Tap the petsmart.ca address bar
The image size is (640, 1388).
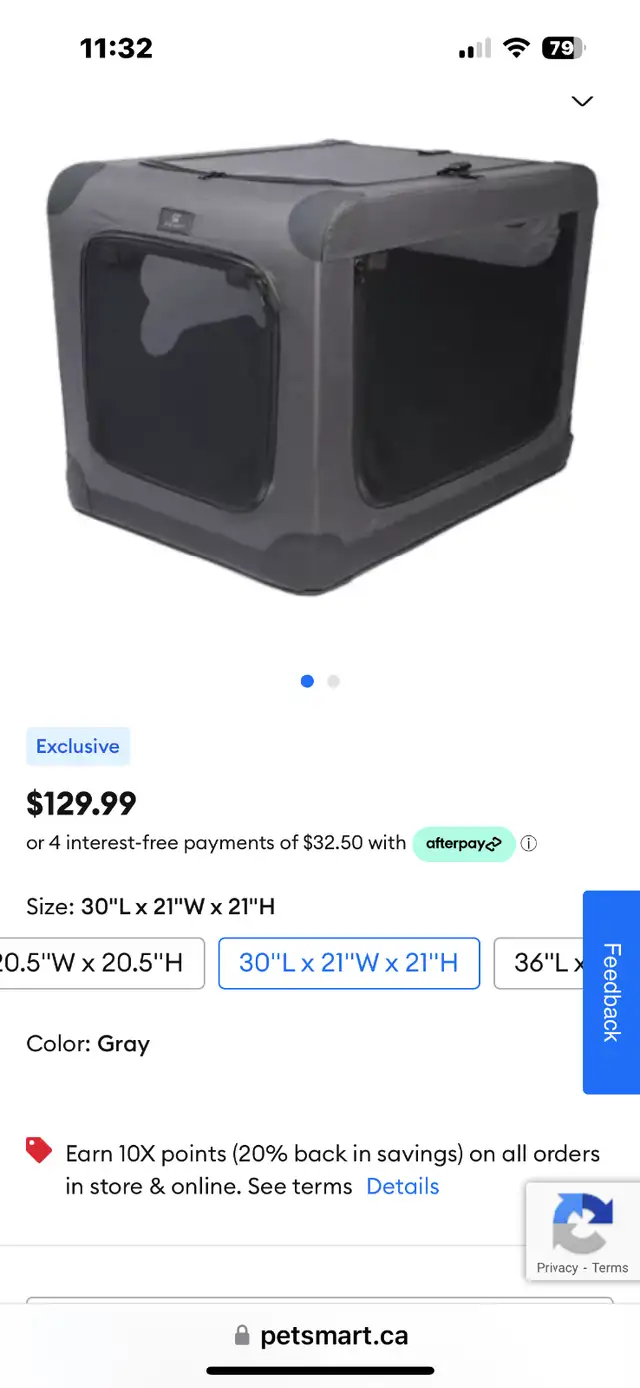coord(321,1336)
